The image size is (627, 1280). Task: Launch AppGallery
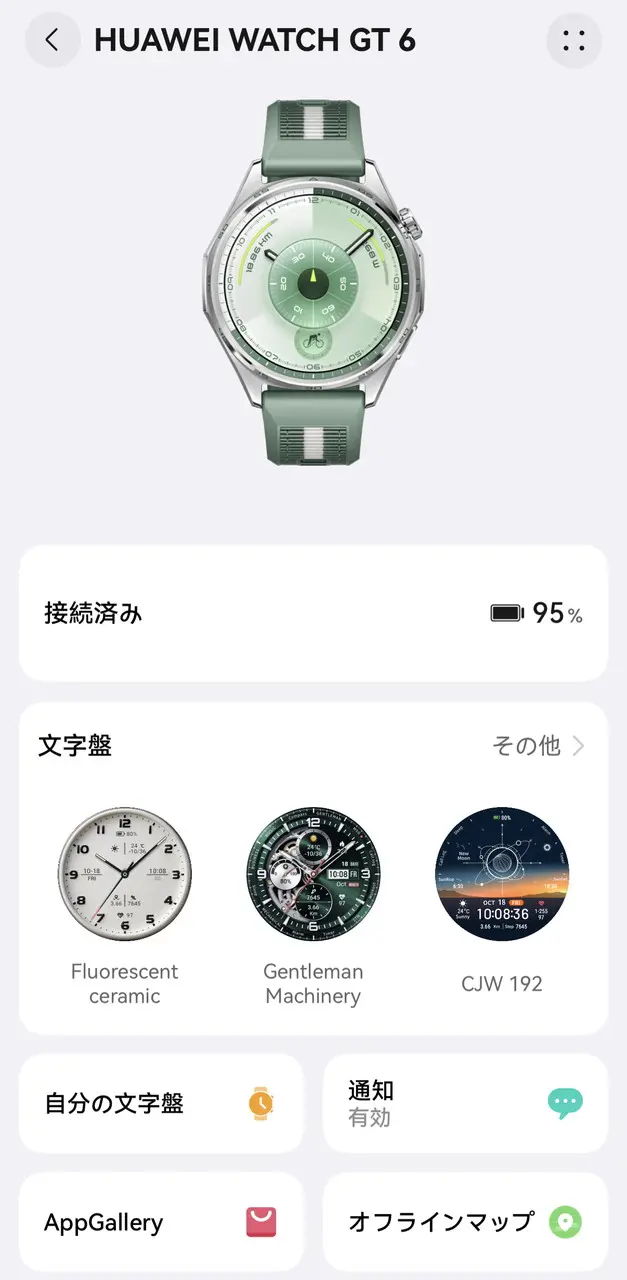click(161, 1222)
